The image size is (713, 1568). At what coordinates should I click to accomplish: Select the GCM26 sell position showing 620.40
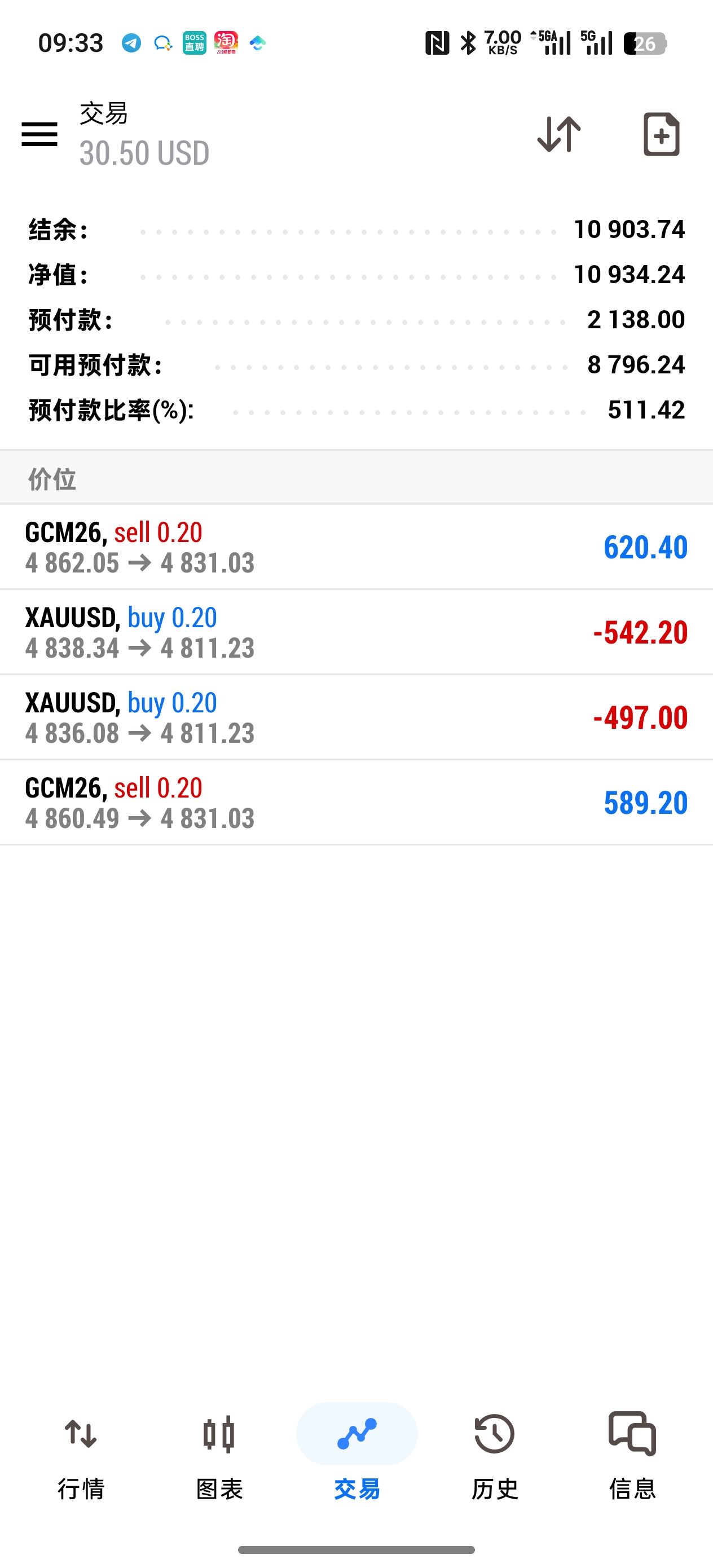[x=356, y=547]
